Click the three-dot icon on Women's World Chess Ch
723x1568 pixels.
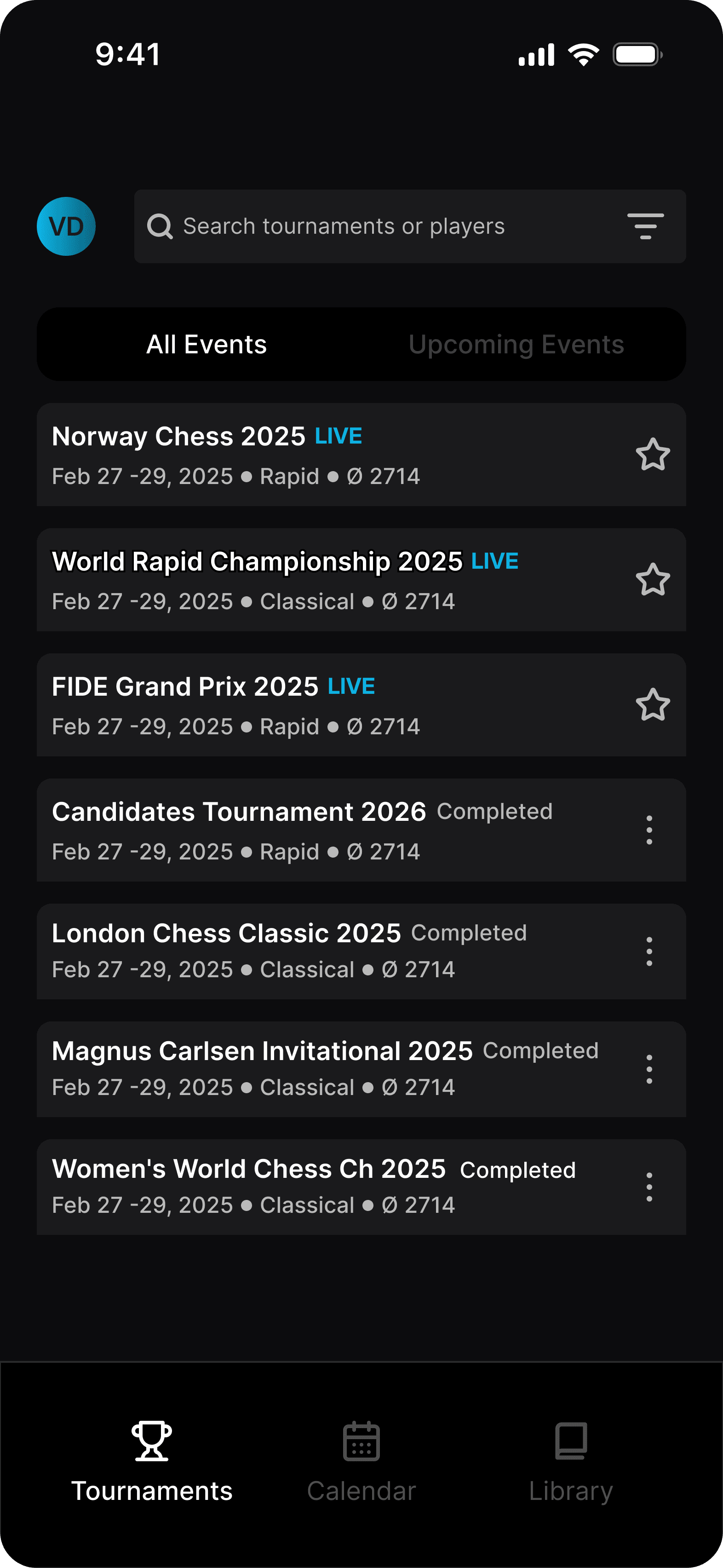pos(649,1186)
